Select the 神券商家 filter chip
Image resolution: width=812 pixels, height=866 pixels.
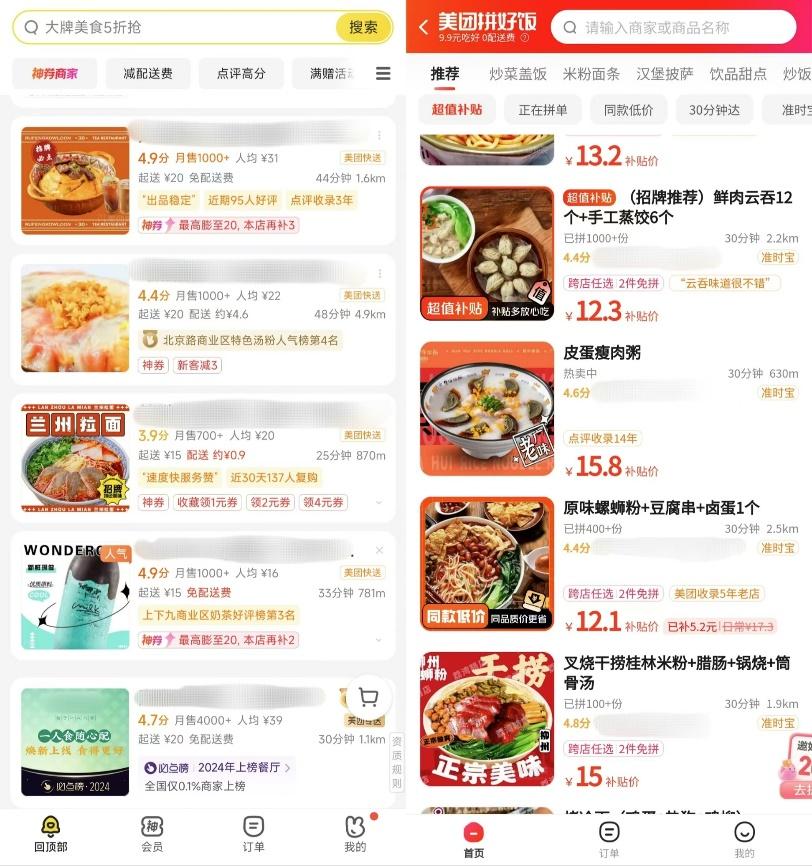tap(55, 73)
